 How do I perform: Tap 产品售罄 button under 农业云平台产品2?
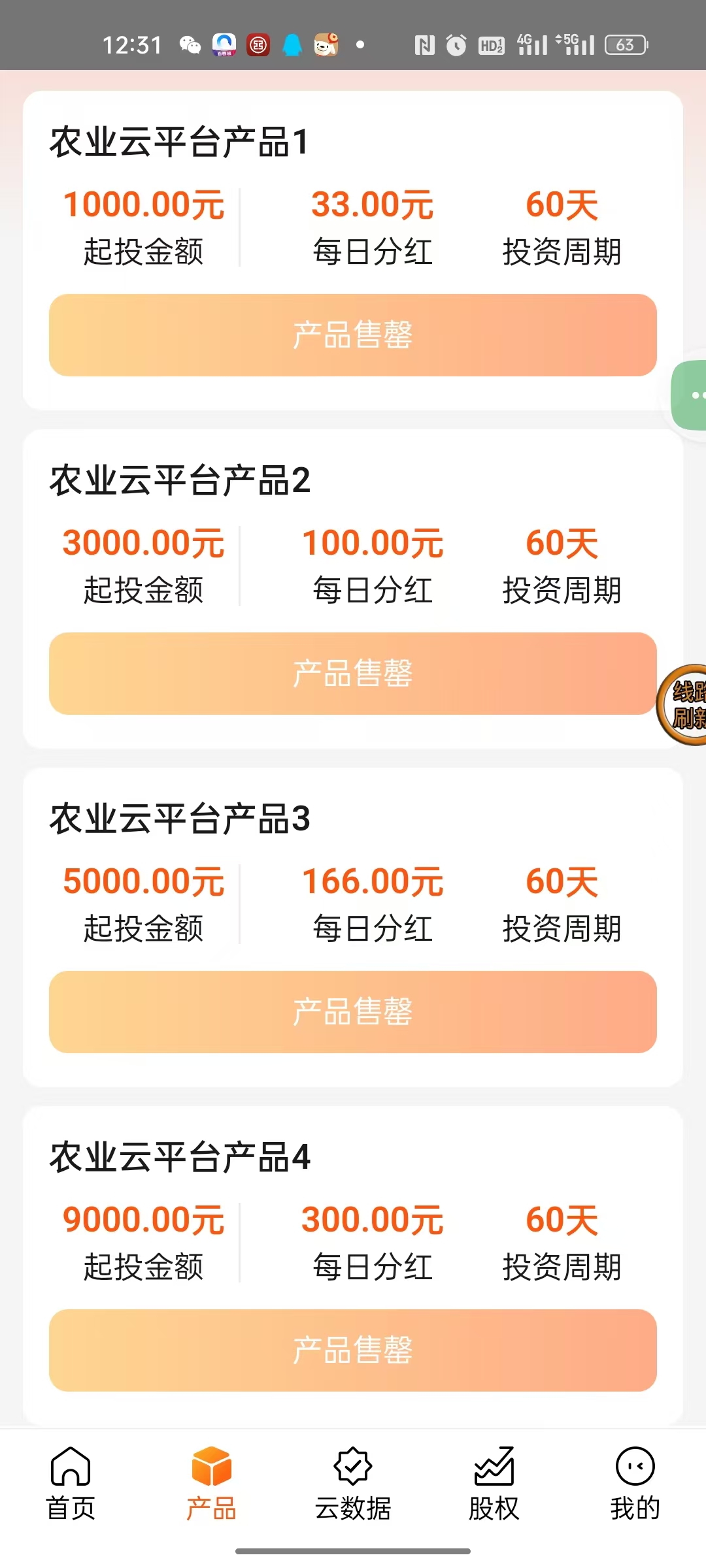click(x=353, y=674)
